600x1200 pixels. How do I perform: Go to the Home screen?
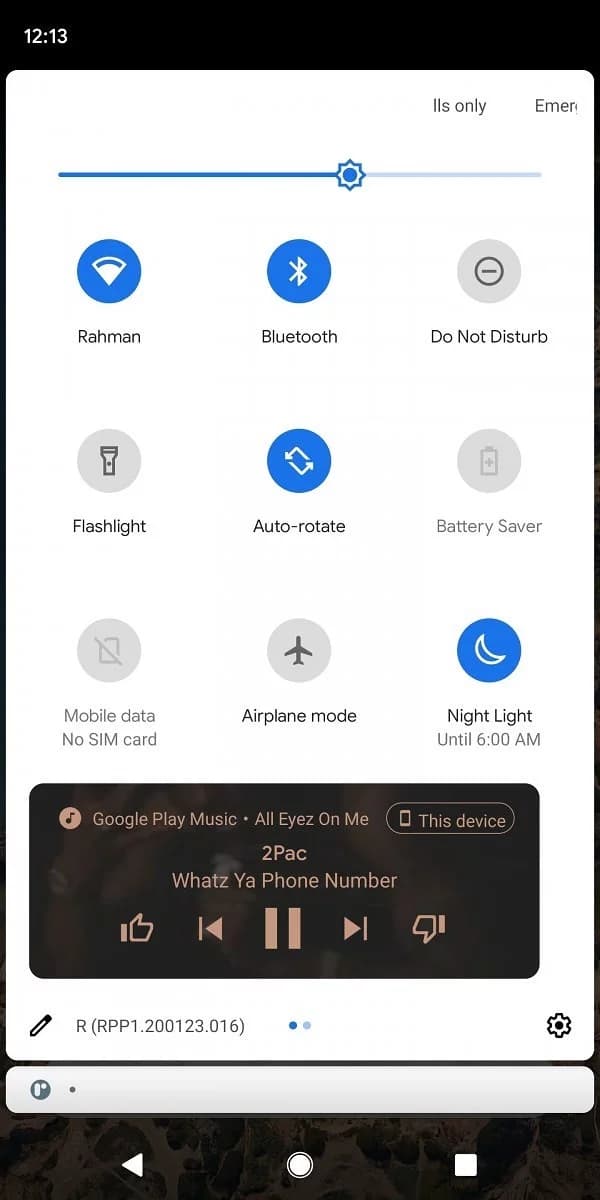click(x=299, y=1164)
